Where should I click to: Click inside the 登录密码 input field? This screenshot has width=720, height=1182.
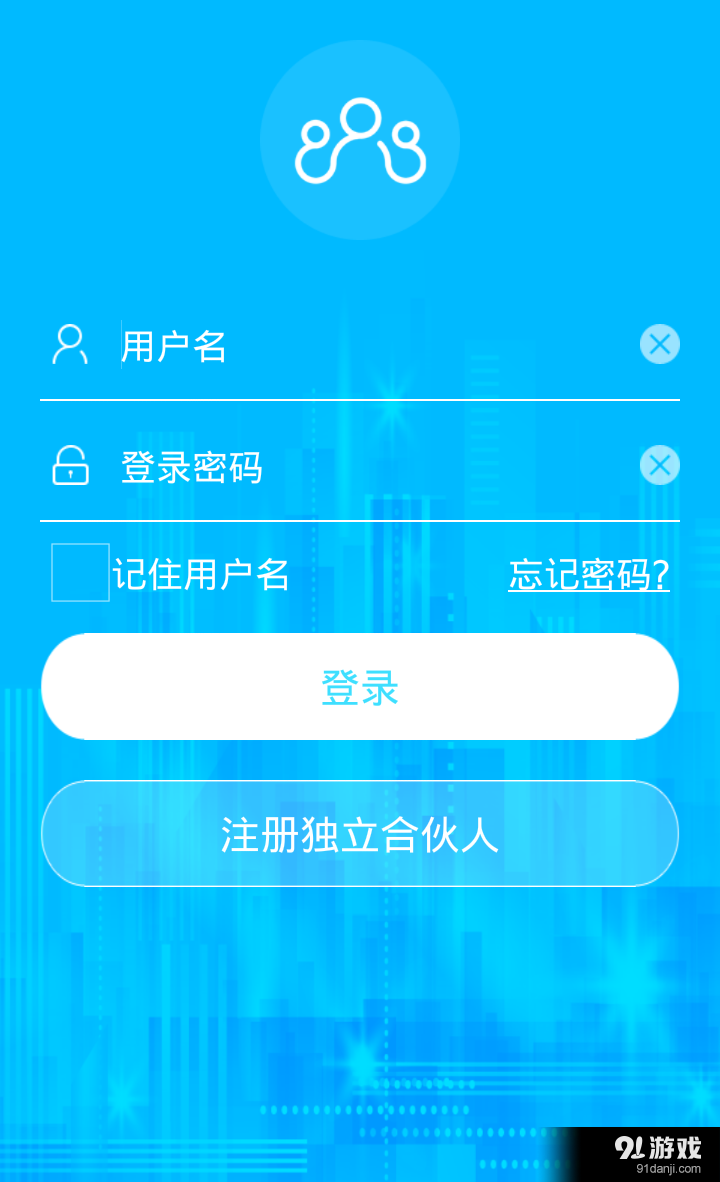click(300, 466)
